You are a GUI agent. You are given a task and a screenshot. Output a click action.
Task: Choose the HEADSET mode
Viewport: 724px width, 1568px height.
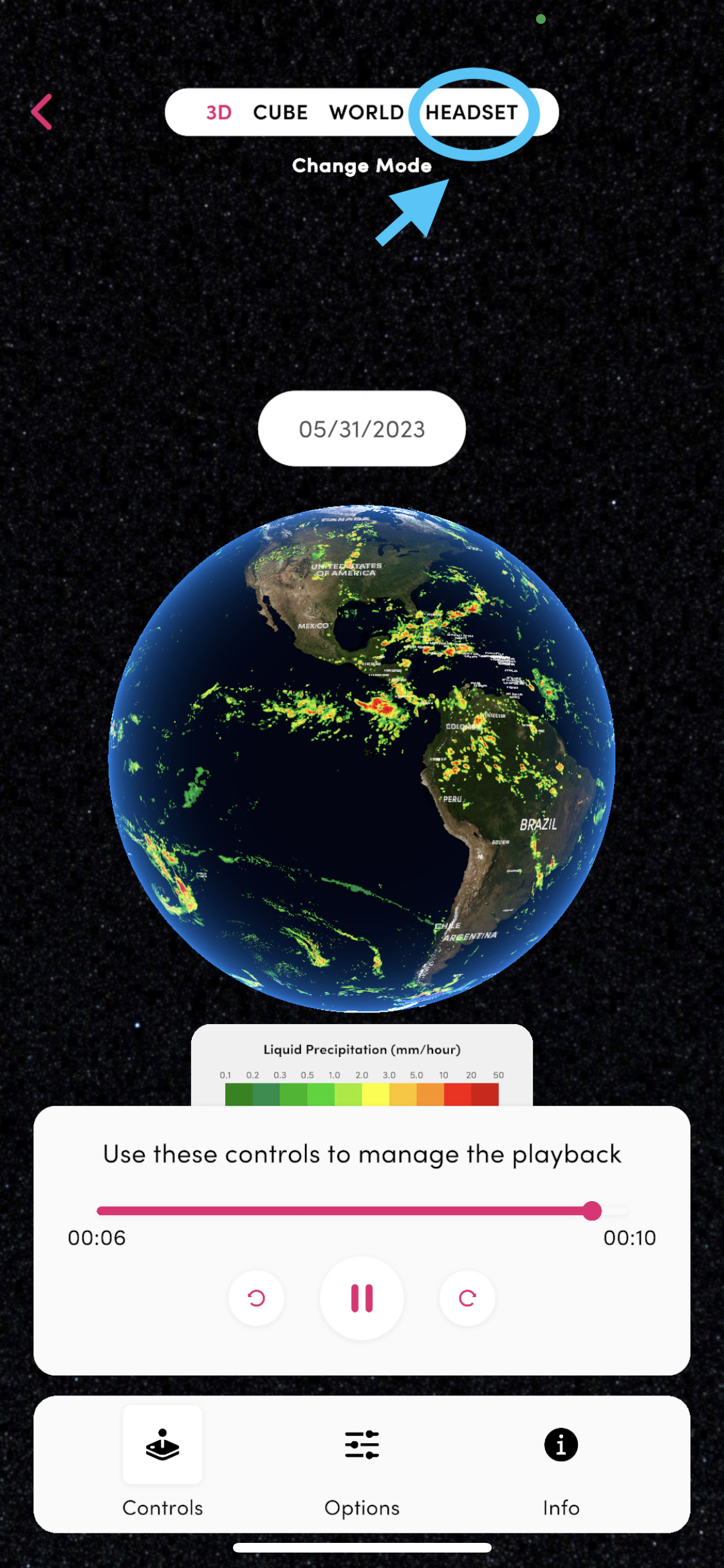pos(472,113)
